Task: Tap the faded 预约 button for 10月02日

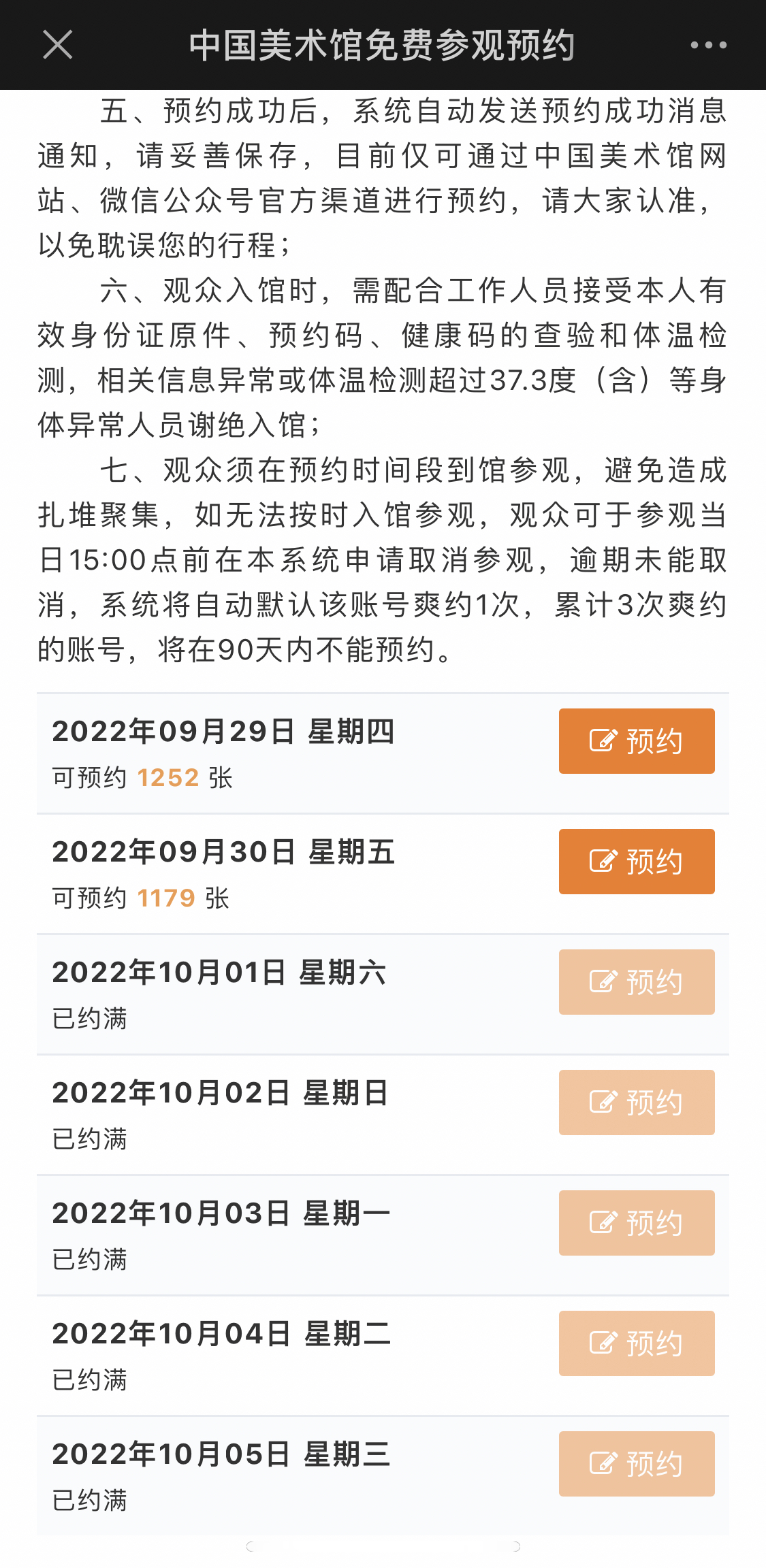Action: coord(637,1102)
